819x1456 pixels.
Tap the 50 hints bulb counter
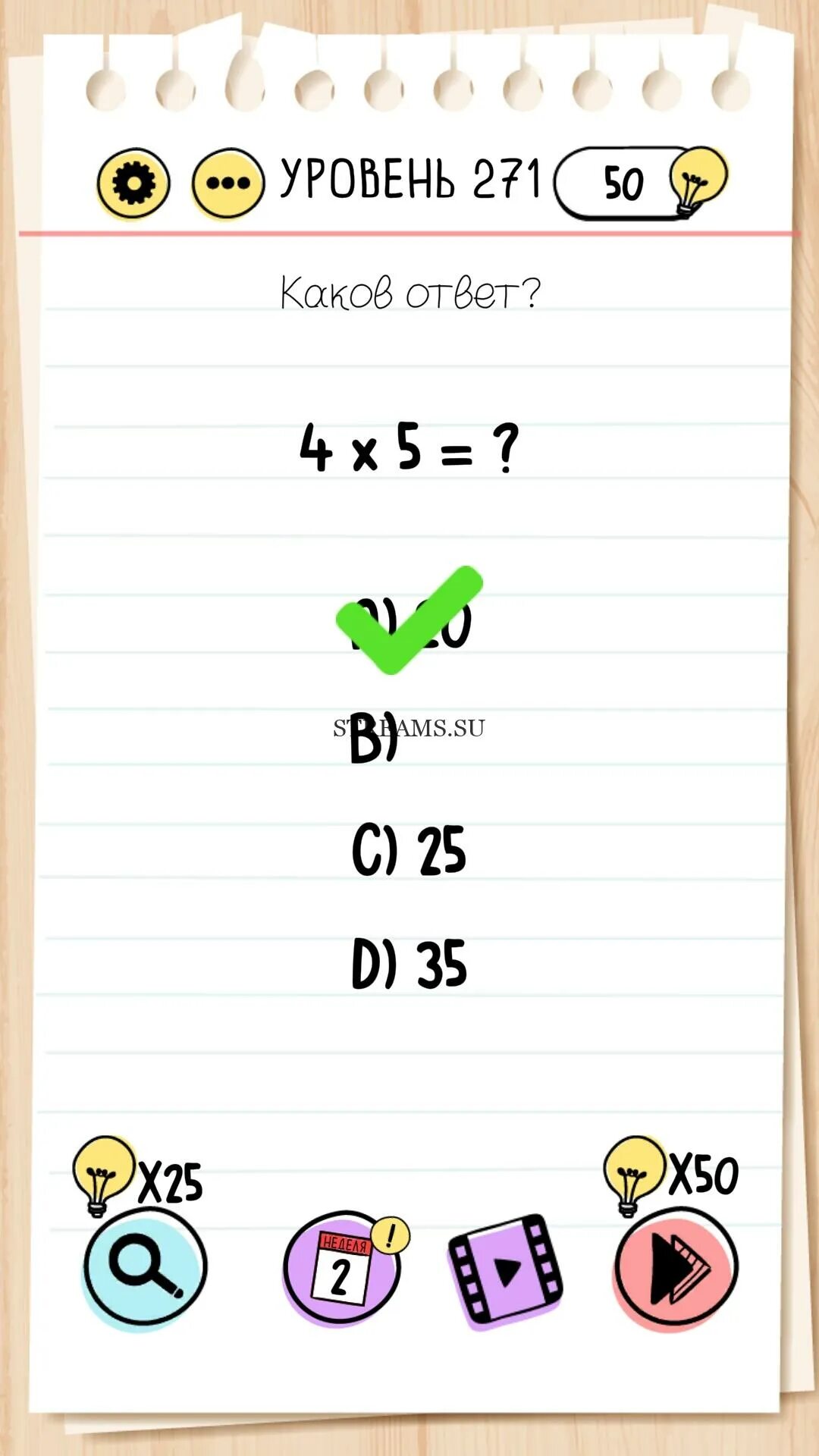click(x=641, y=182)
